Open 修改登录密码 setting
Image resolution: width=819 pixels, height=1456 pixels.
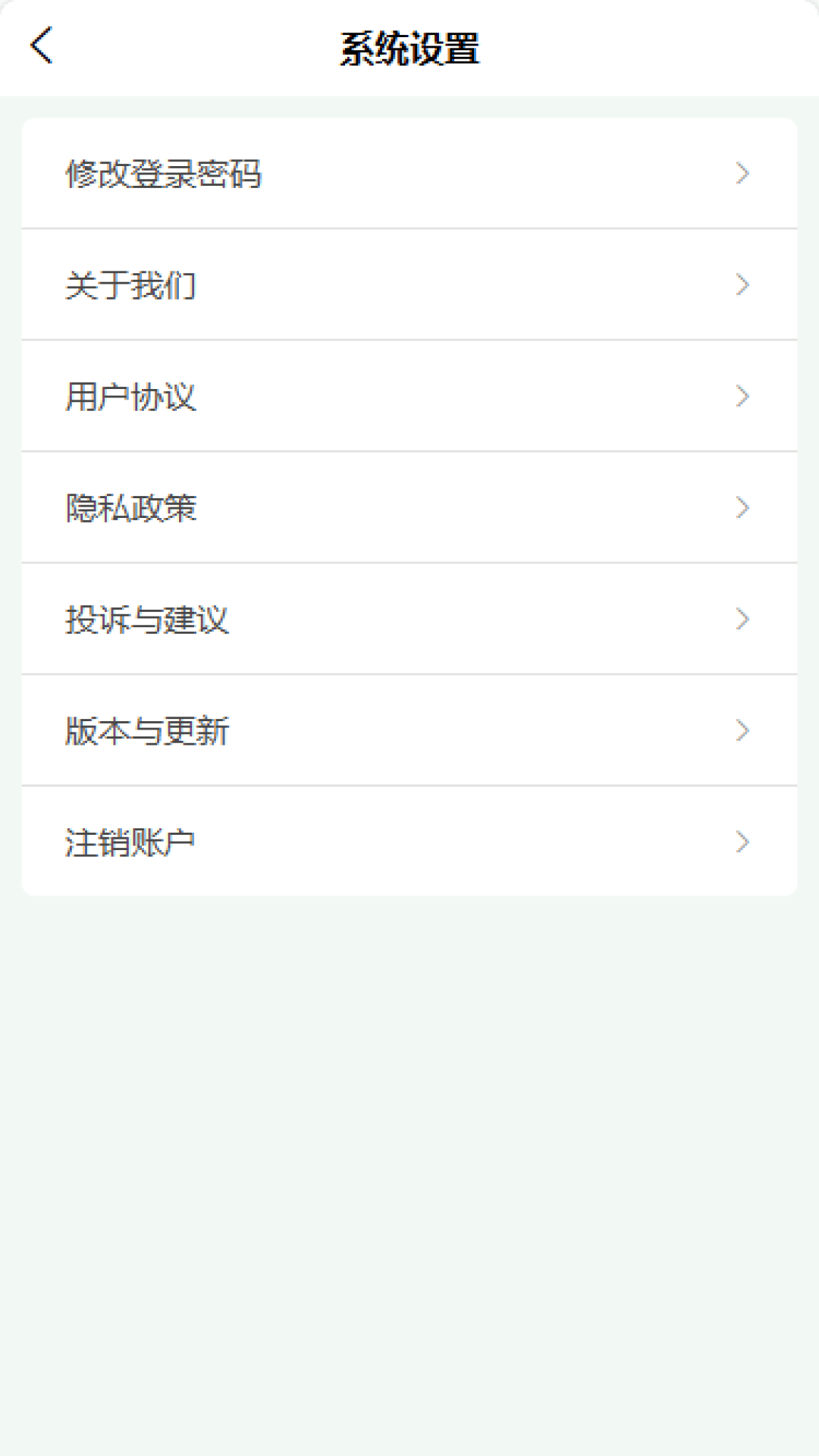click(x=409, y=174)
